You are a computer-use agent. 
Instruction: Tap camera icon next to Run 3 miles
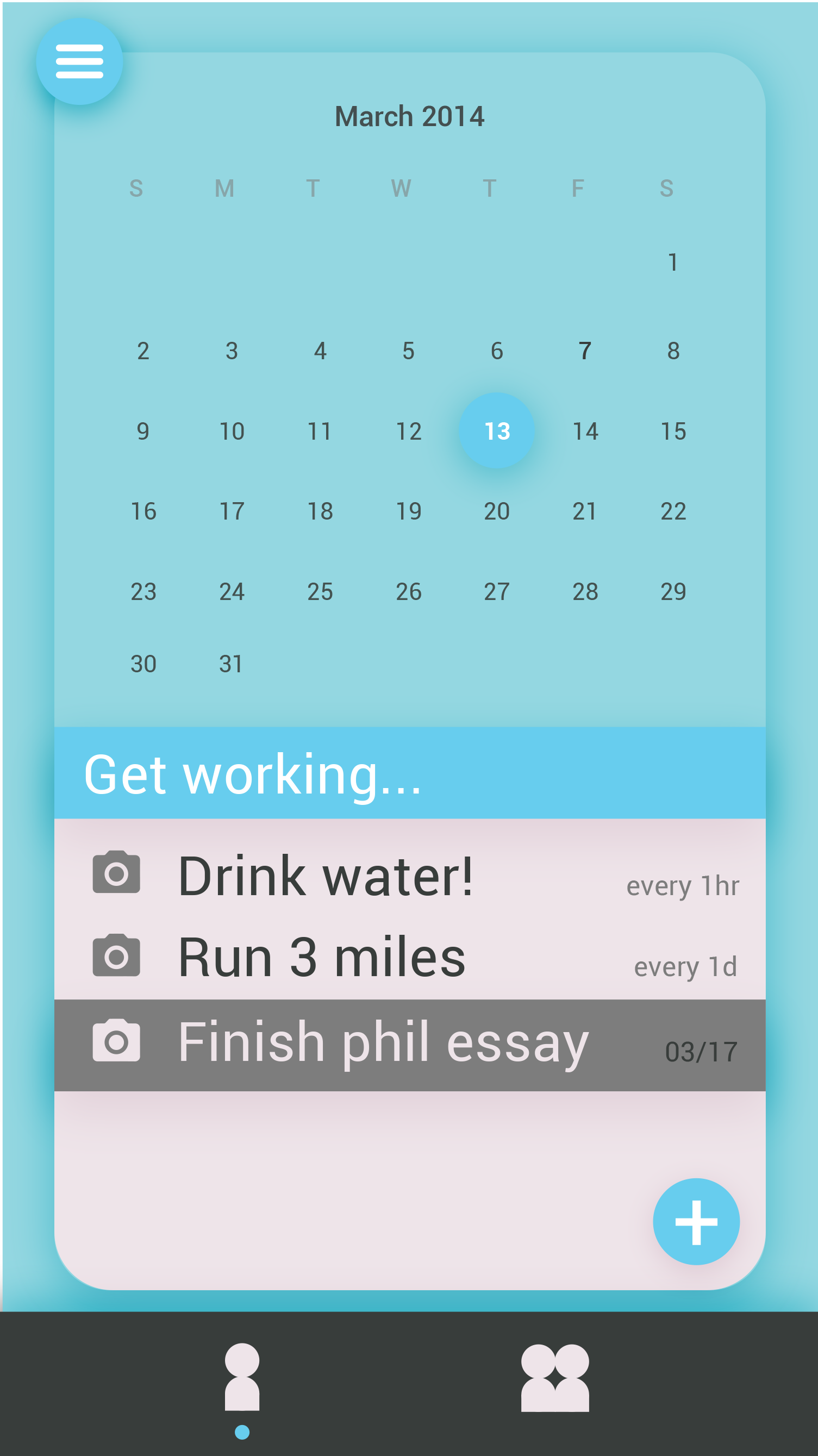[x=116, y=955]
